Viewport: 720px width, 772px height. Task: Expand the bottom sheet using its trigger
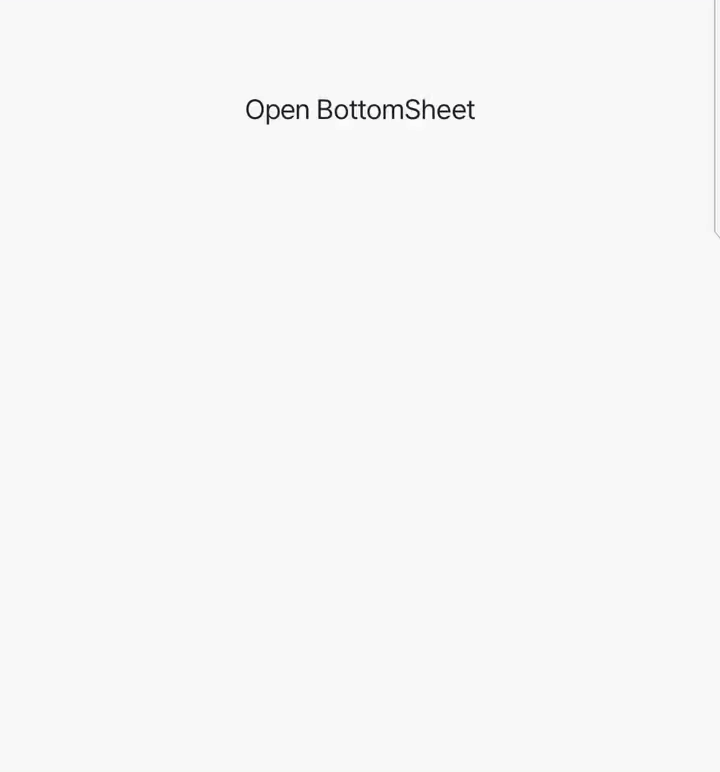(360, 110)
